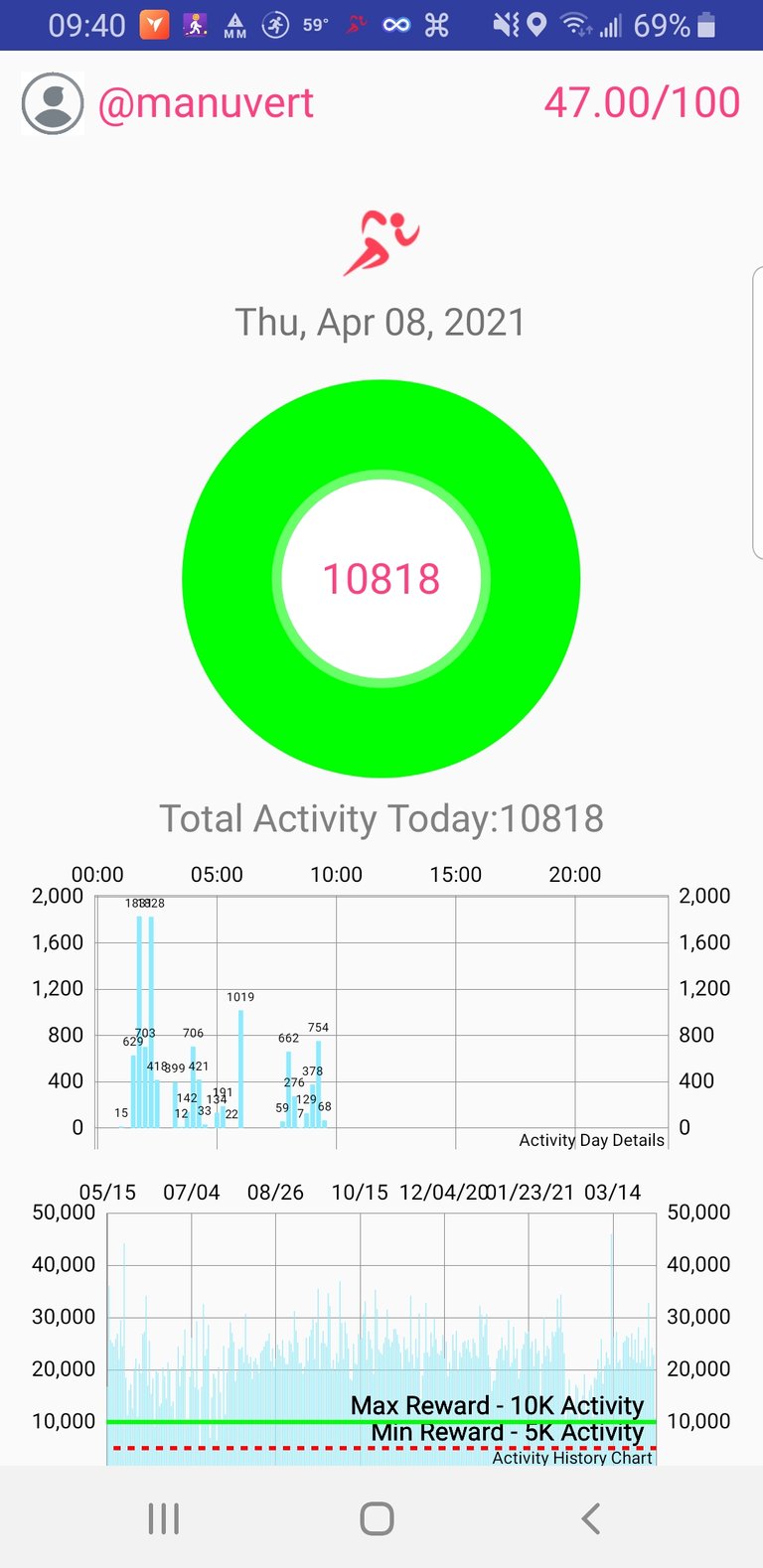The width and height of the screenshot is (763, 1568).
Task: Open recent apps from navigation bar
Action: (x=164, y=1518)
